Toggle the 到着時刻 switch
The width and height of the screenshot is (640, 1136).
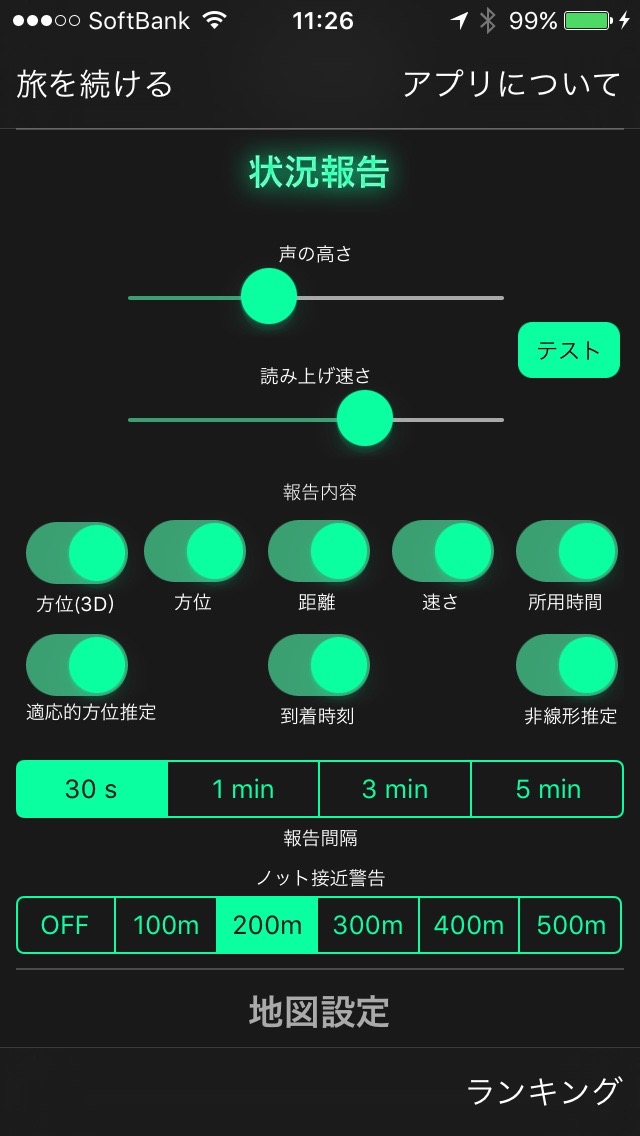pos(318,665)
